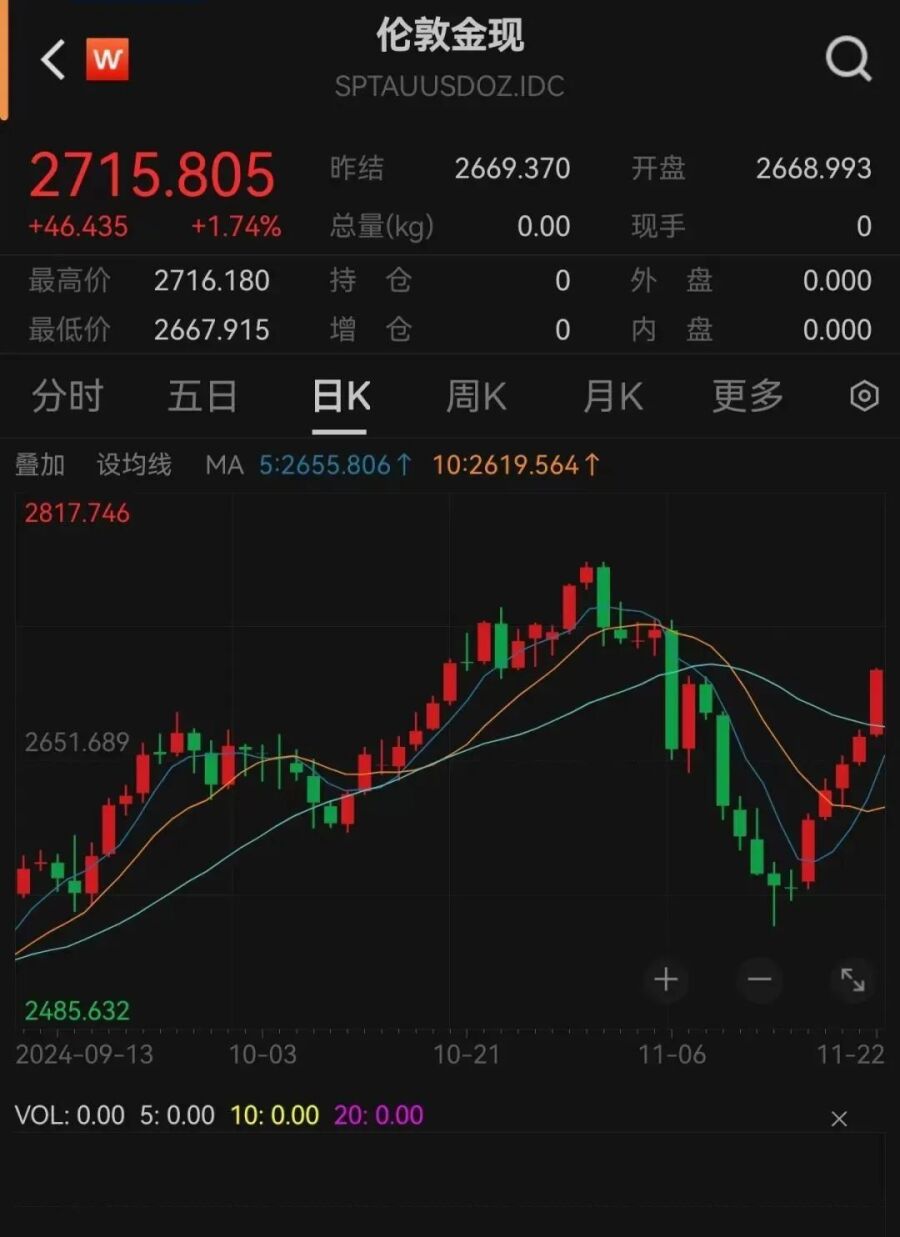Switch to the 周K chart tab
The height and width of the screenshot is (1237, 900).
coord(476,397)
